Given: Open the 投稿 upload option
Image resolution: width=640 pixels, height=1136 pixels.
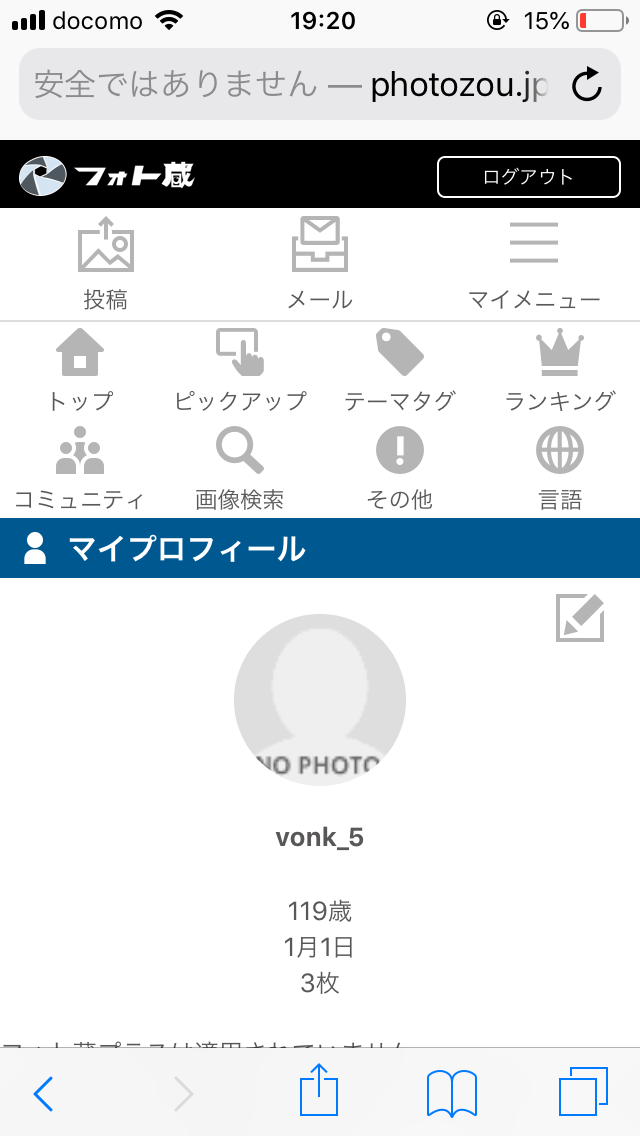Looking at the screenshot, I should pos(106,264).
